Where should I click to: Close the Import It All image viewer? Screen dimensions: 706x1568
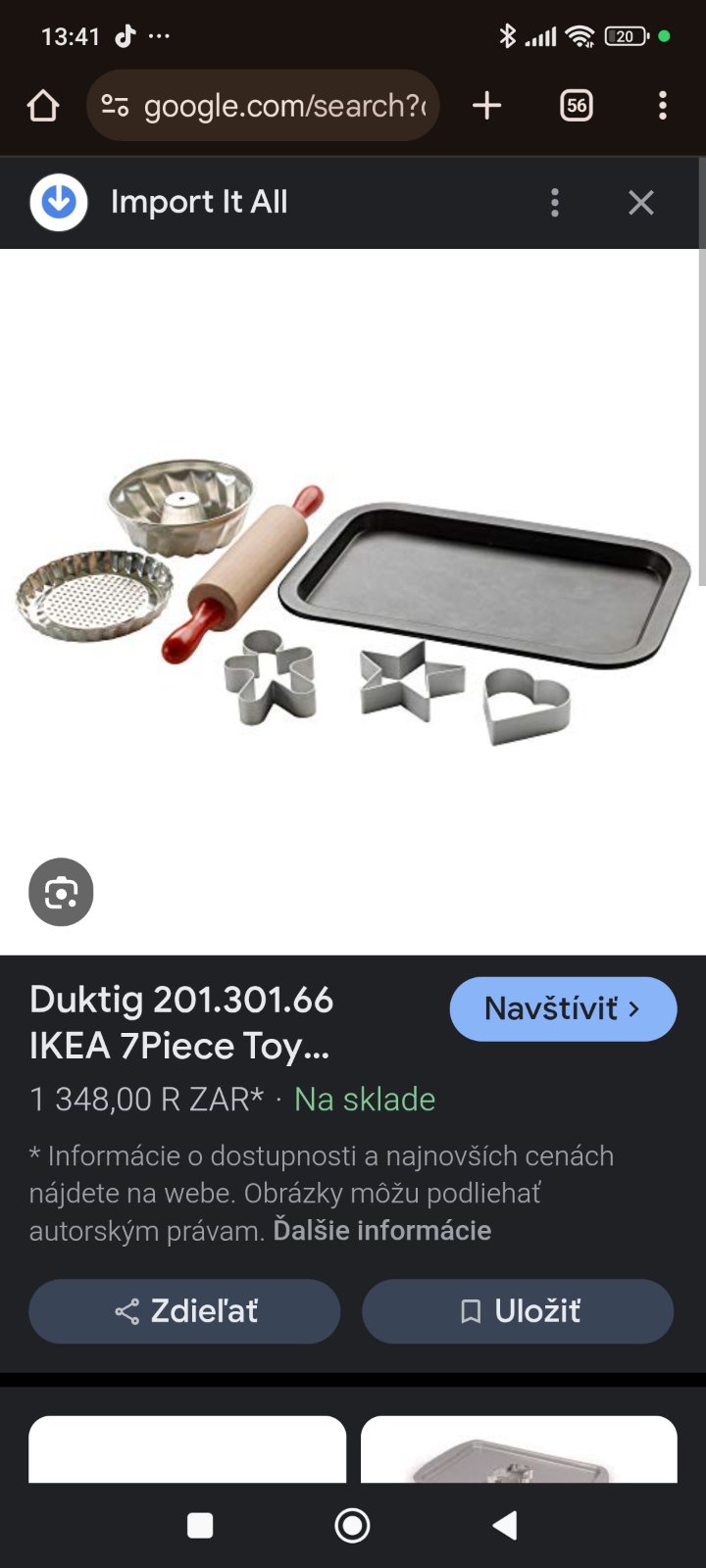pos(641,203)
